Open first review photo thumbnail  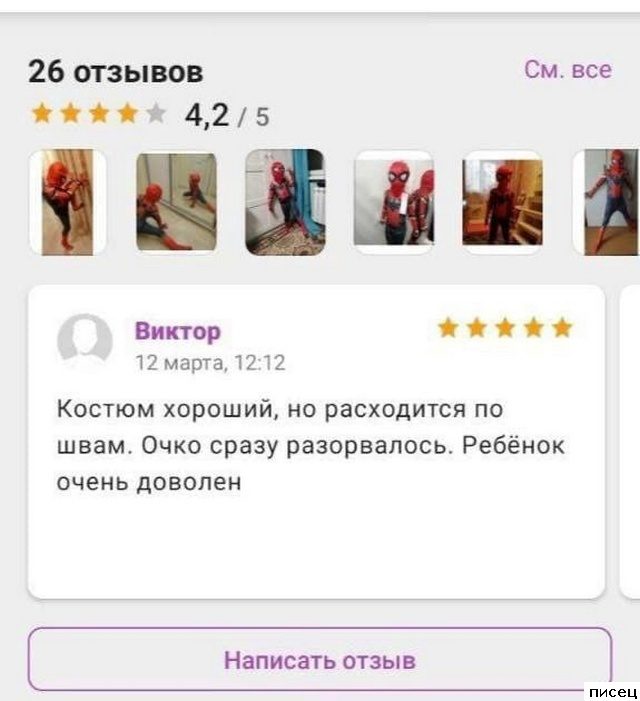click(67, 202)
